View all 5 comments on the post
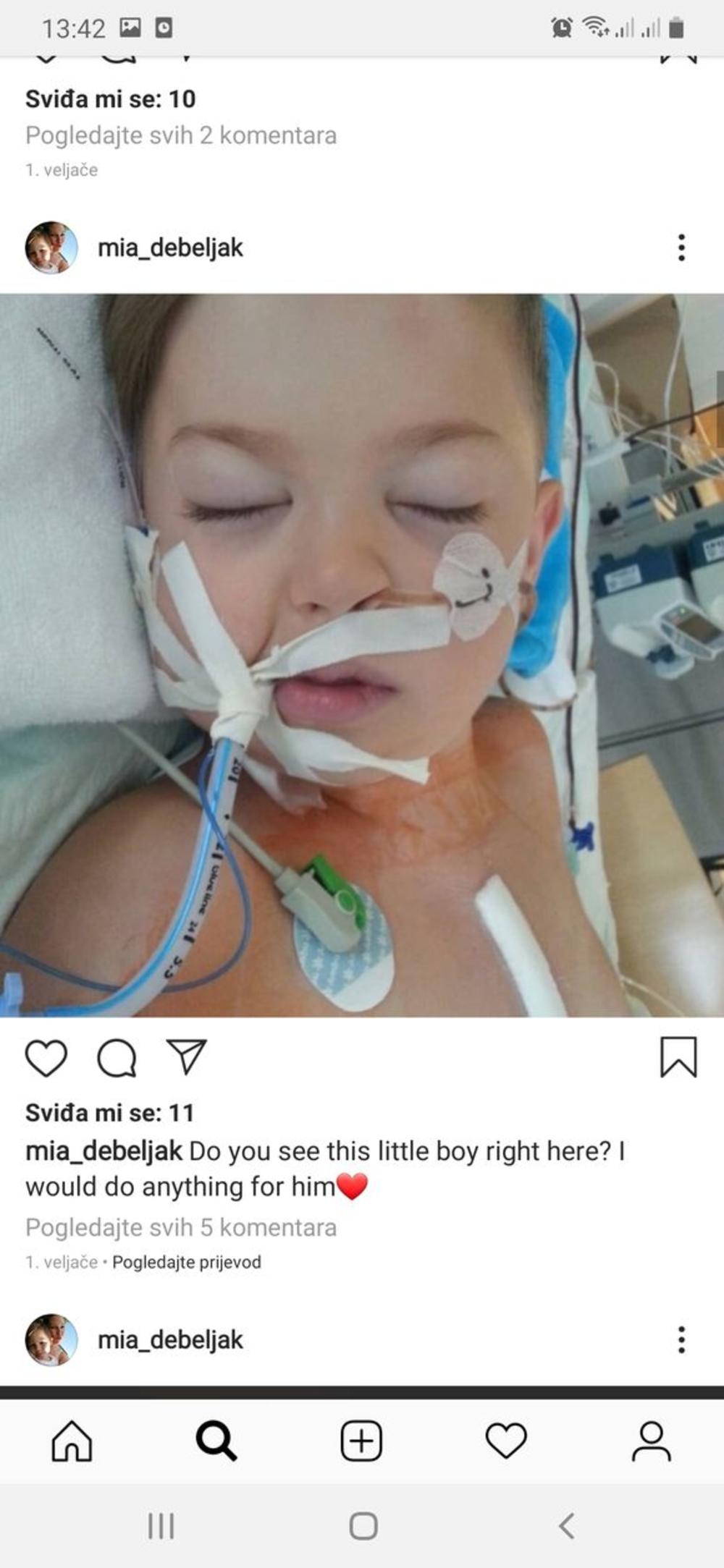 [x=181, y=1228]
